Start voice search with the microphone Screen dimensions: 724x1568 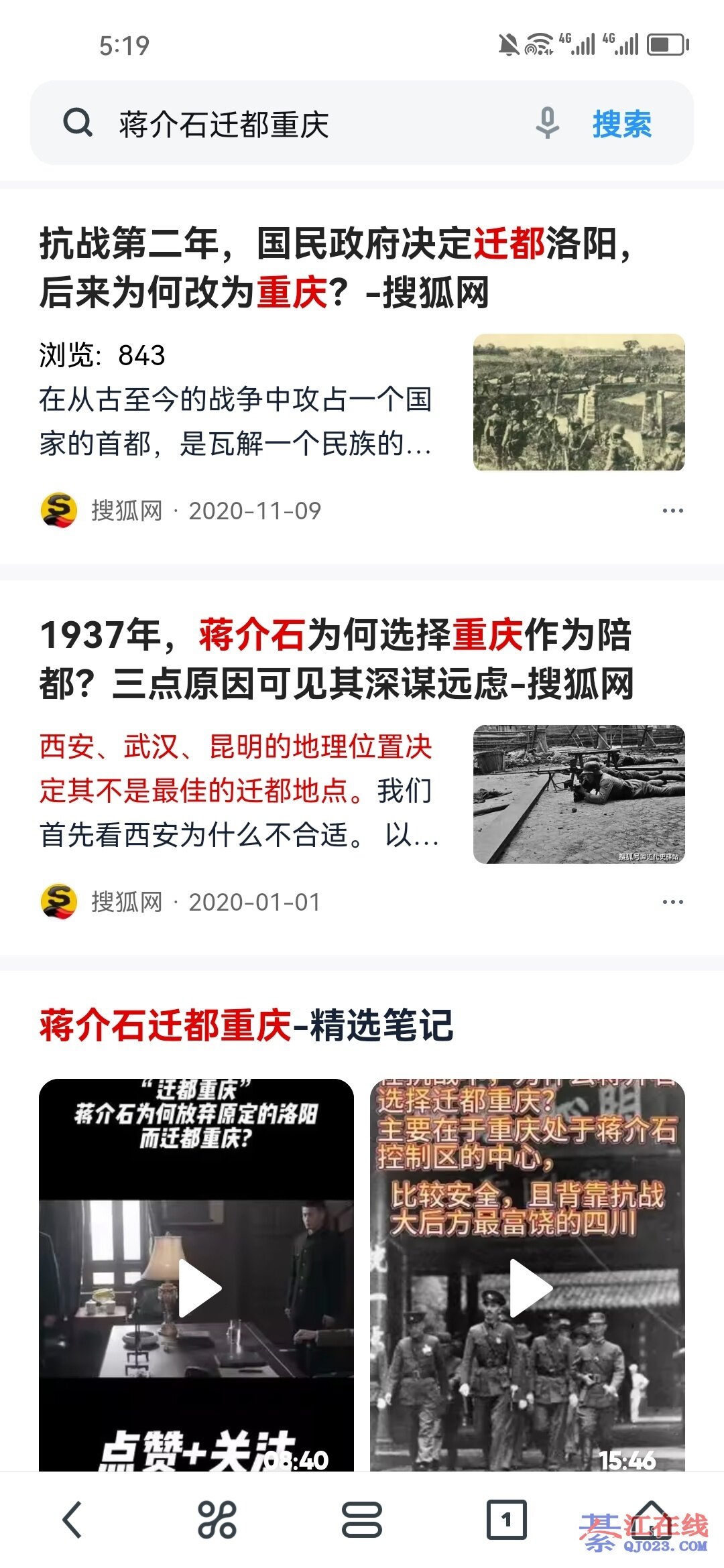[x=547, y=123]
